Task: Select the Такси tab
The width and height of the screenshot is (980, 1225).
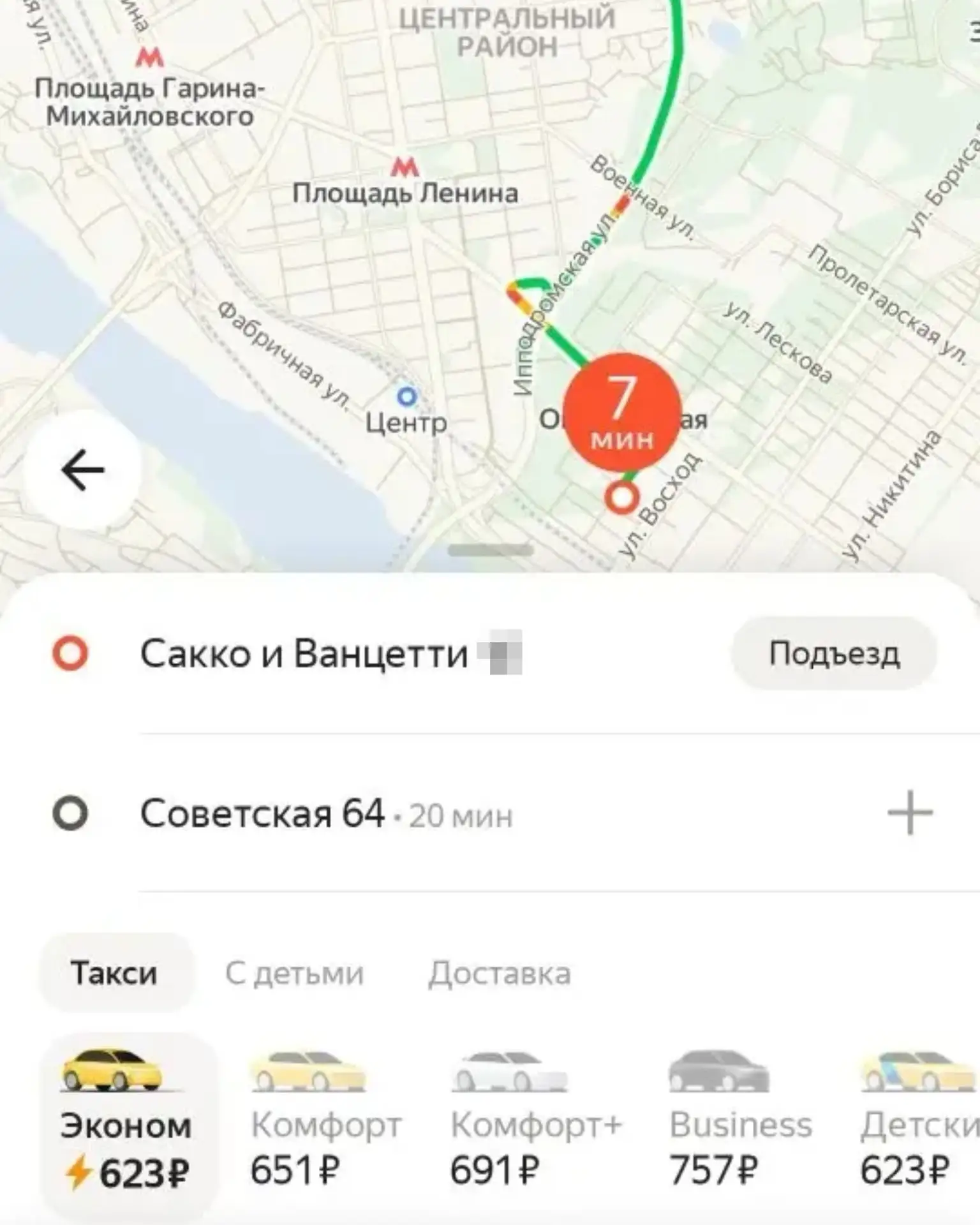Action: tap(115, 973)
